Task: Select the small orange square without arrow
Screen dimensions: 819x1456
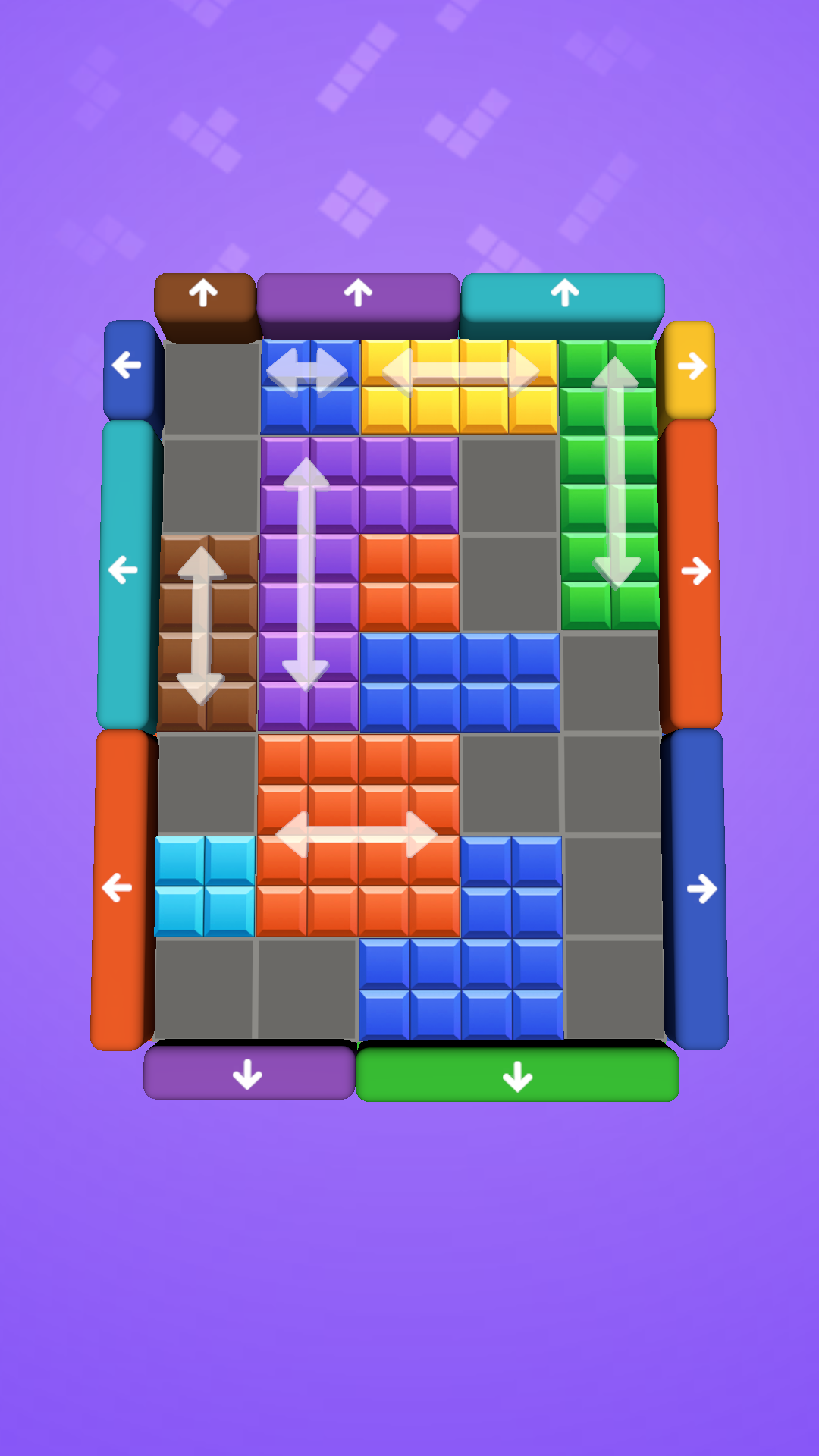Action: (409, 582)
